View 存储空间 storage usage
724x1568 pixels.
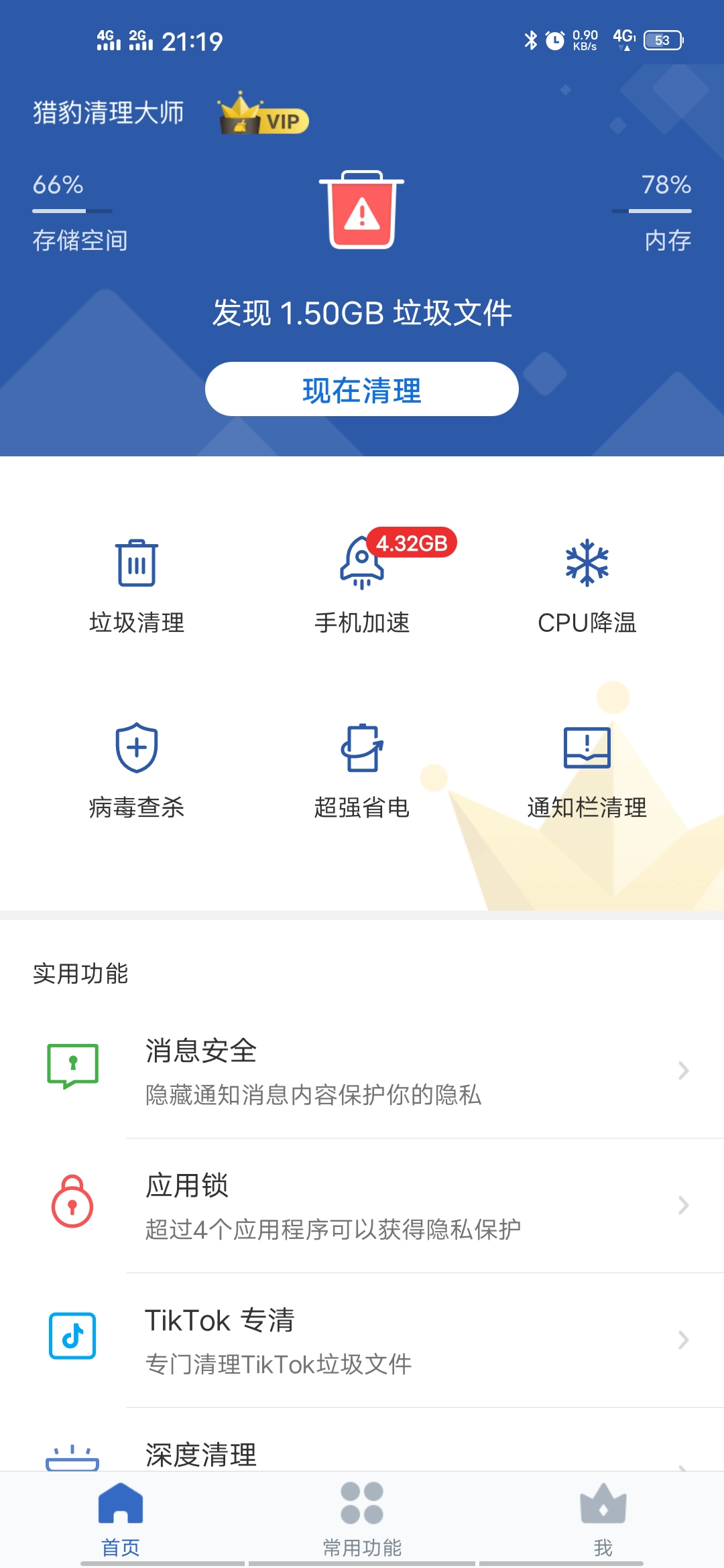[79, 212]
